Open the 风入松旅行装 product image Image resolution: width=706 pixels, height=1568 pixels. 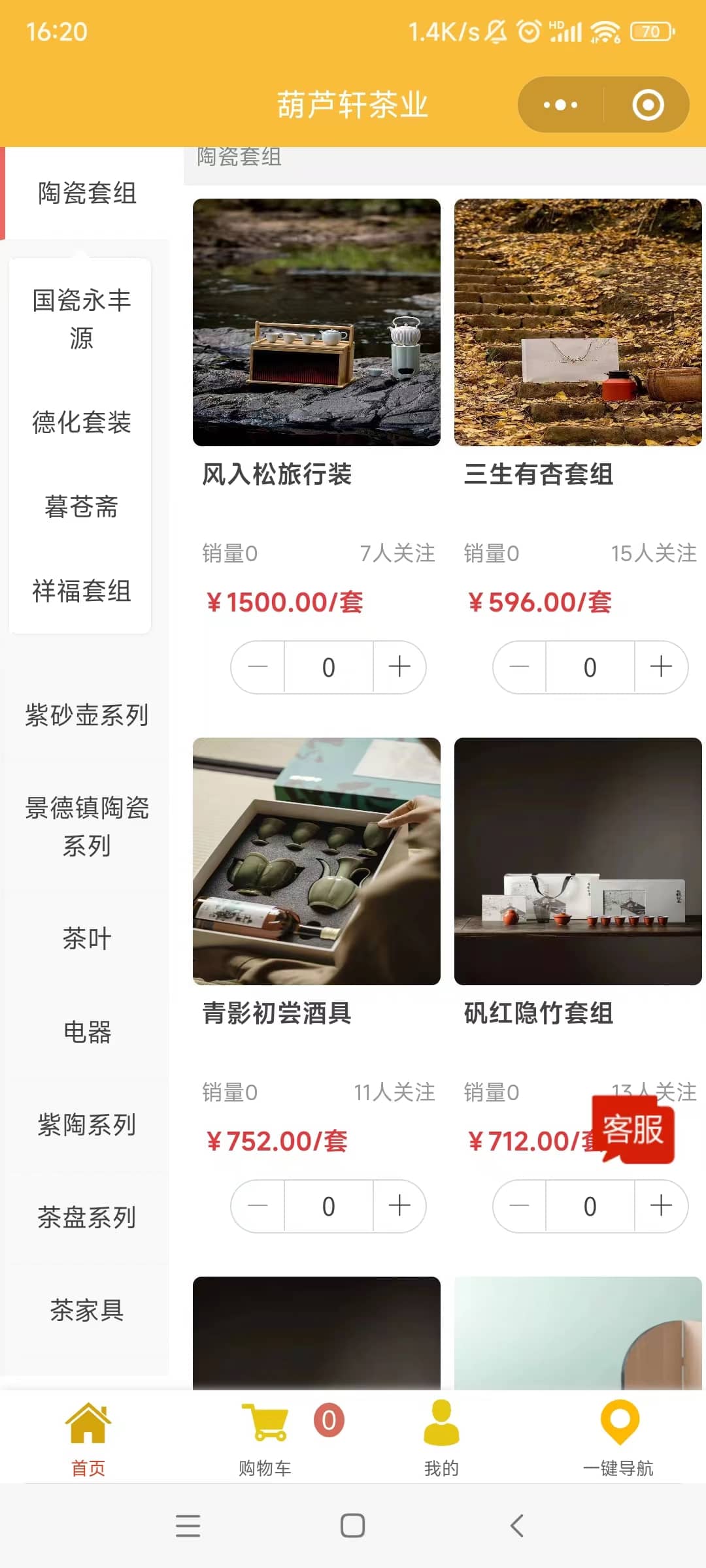click(316, 322)
